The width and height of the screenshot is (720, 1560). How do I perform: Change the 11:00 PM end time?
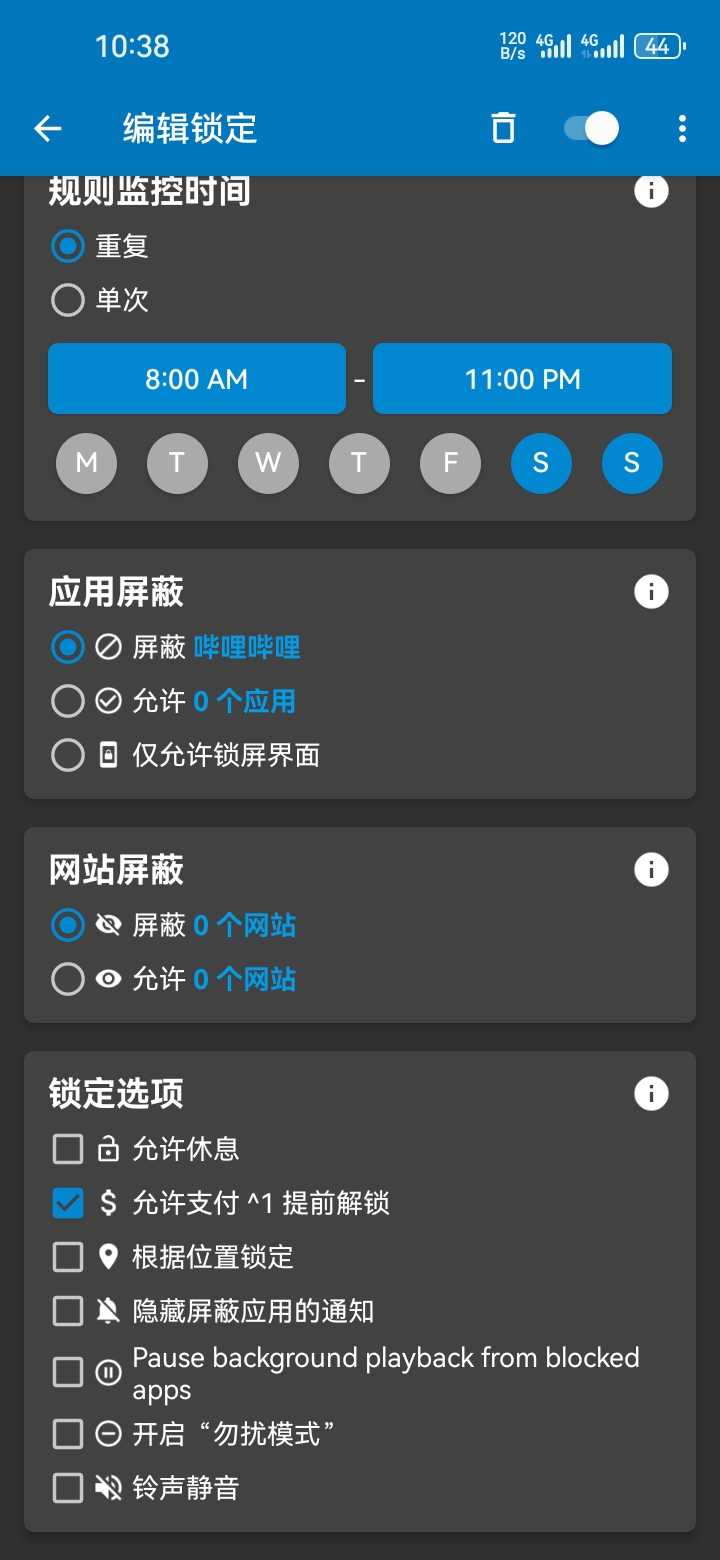[x=522, y=379]
